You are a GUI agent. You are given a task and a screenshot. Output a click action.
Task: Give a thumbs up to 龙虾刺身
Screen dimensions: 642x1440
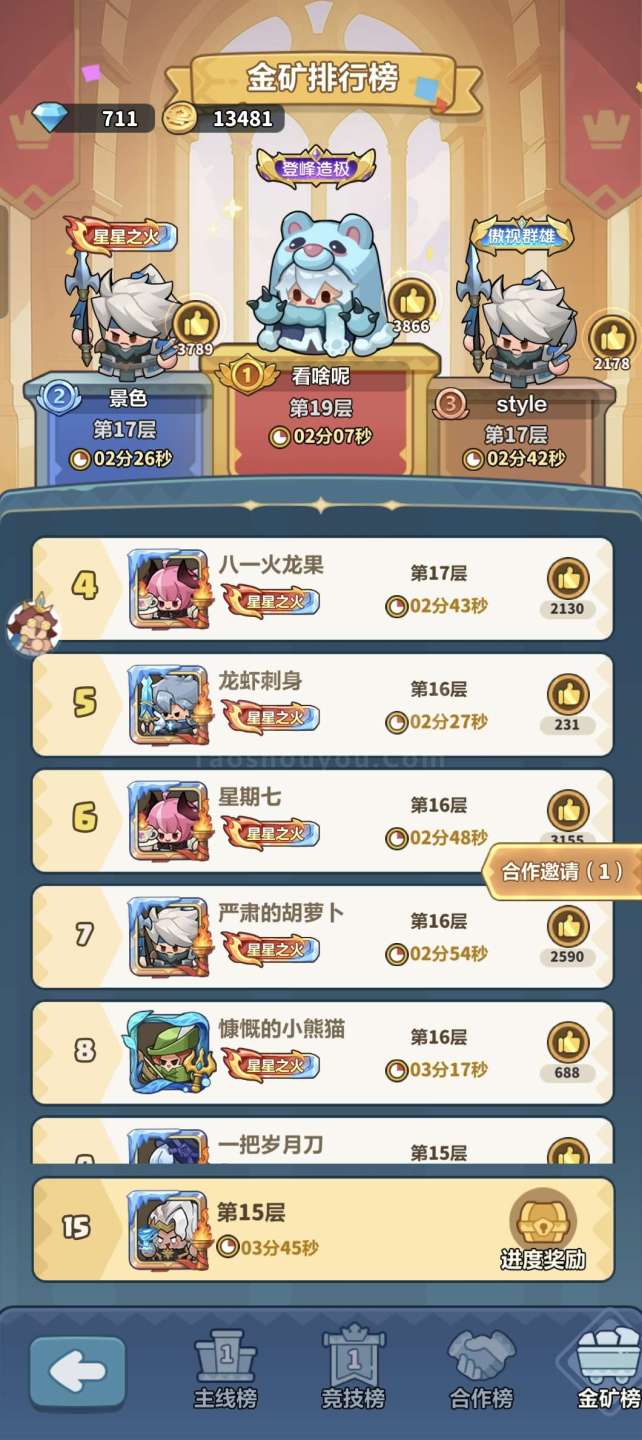(x=567, y=695)
